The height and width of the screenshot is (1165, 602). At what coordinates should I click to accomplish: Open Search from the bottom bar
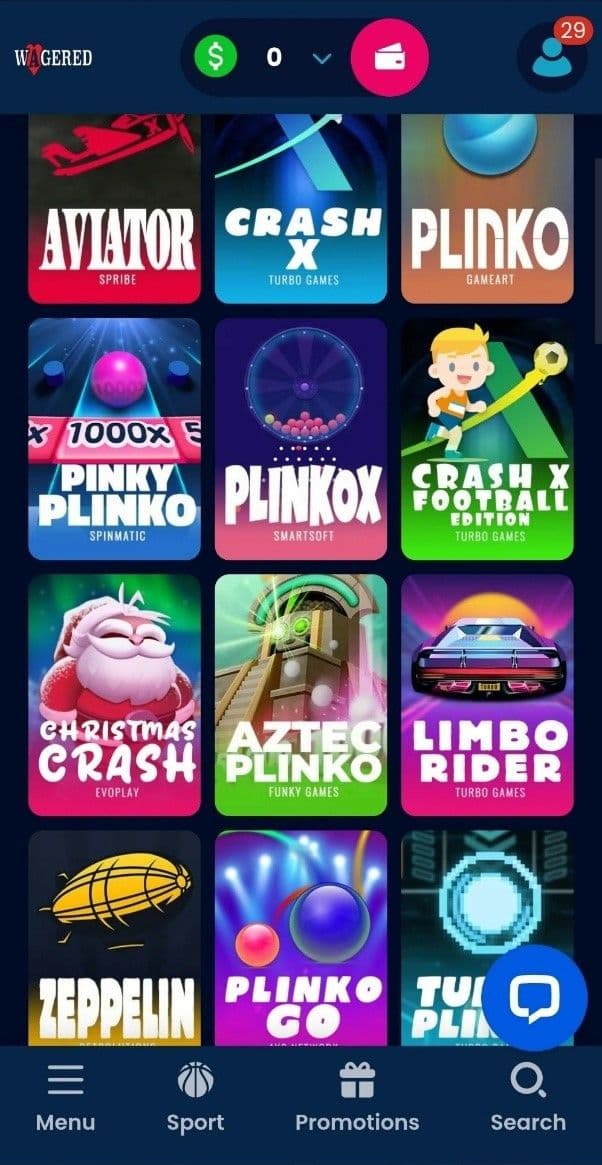click(528, 1098)
